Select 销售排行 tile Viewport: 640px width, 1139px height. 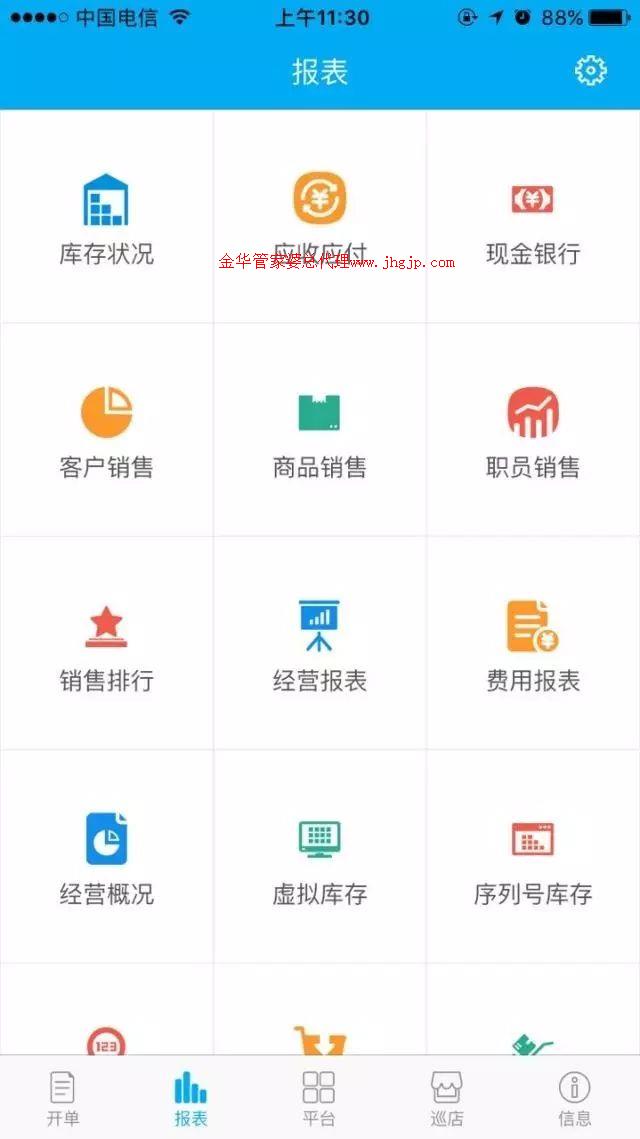pyautogui.click(x=106, y=645)
